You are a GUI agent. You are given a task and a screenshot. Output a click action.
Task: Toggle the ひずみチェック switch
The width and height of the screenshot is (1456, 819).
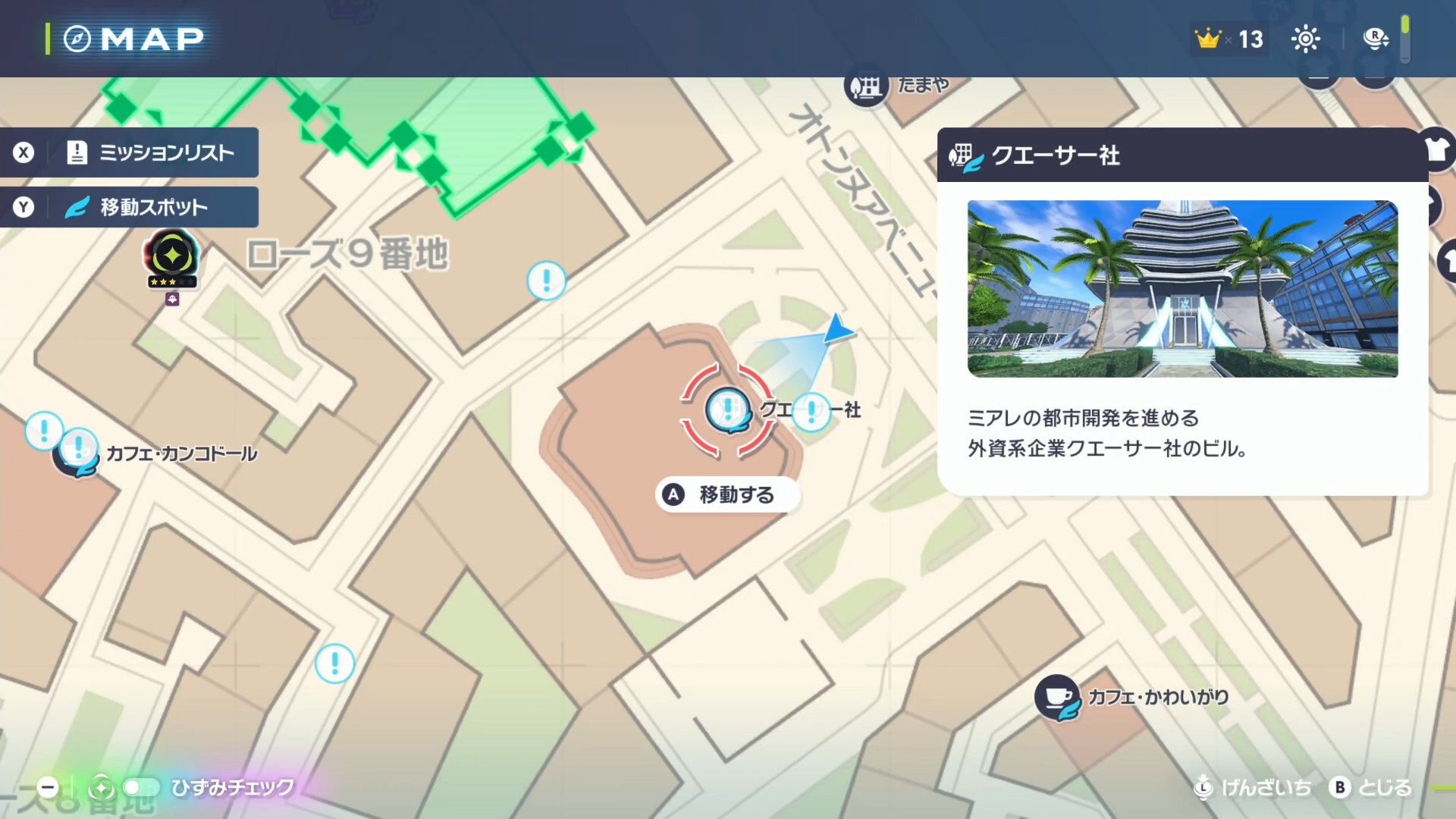tap(141, 788)
